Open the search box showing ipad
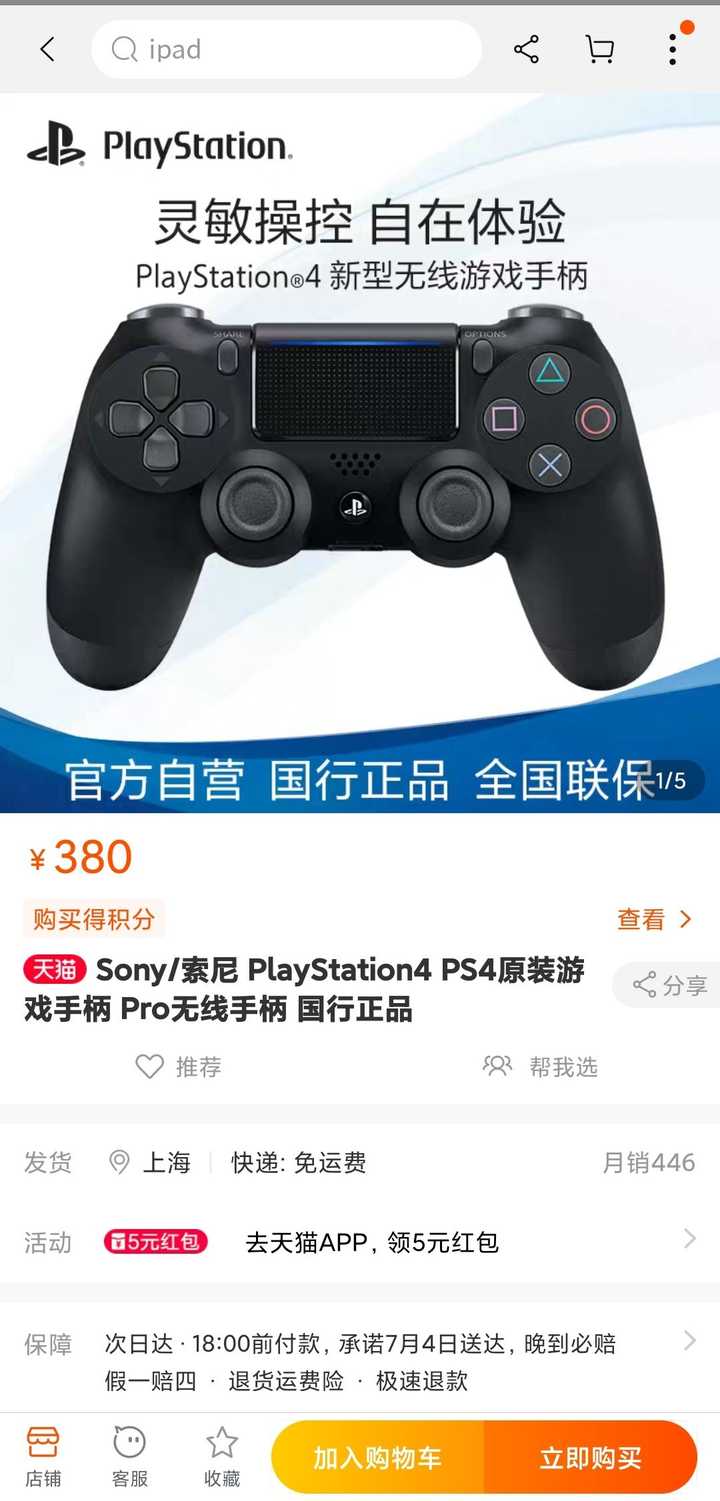The width and height of the screenshot is (720, 1501). (x=287, y=49)
